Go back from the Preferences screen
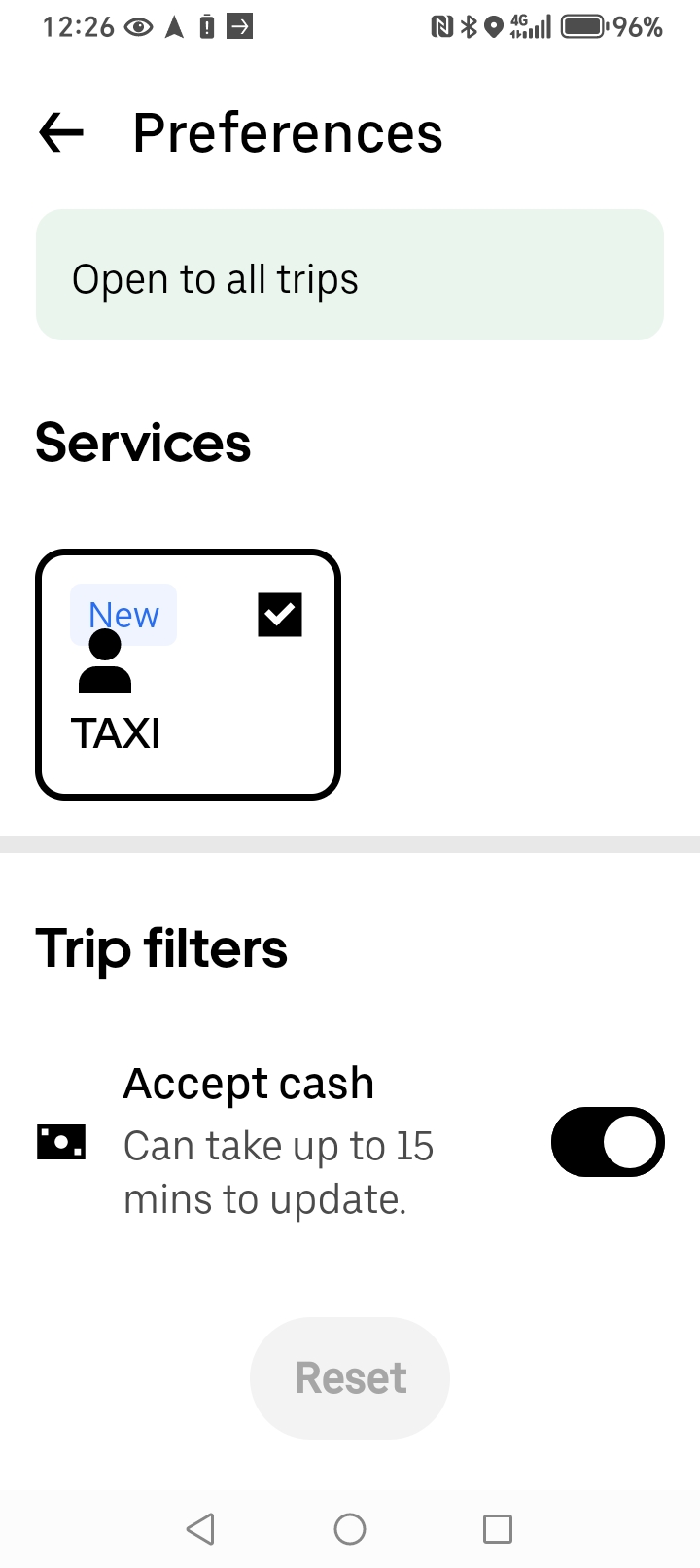700x1568 pixels. point(61,132)
